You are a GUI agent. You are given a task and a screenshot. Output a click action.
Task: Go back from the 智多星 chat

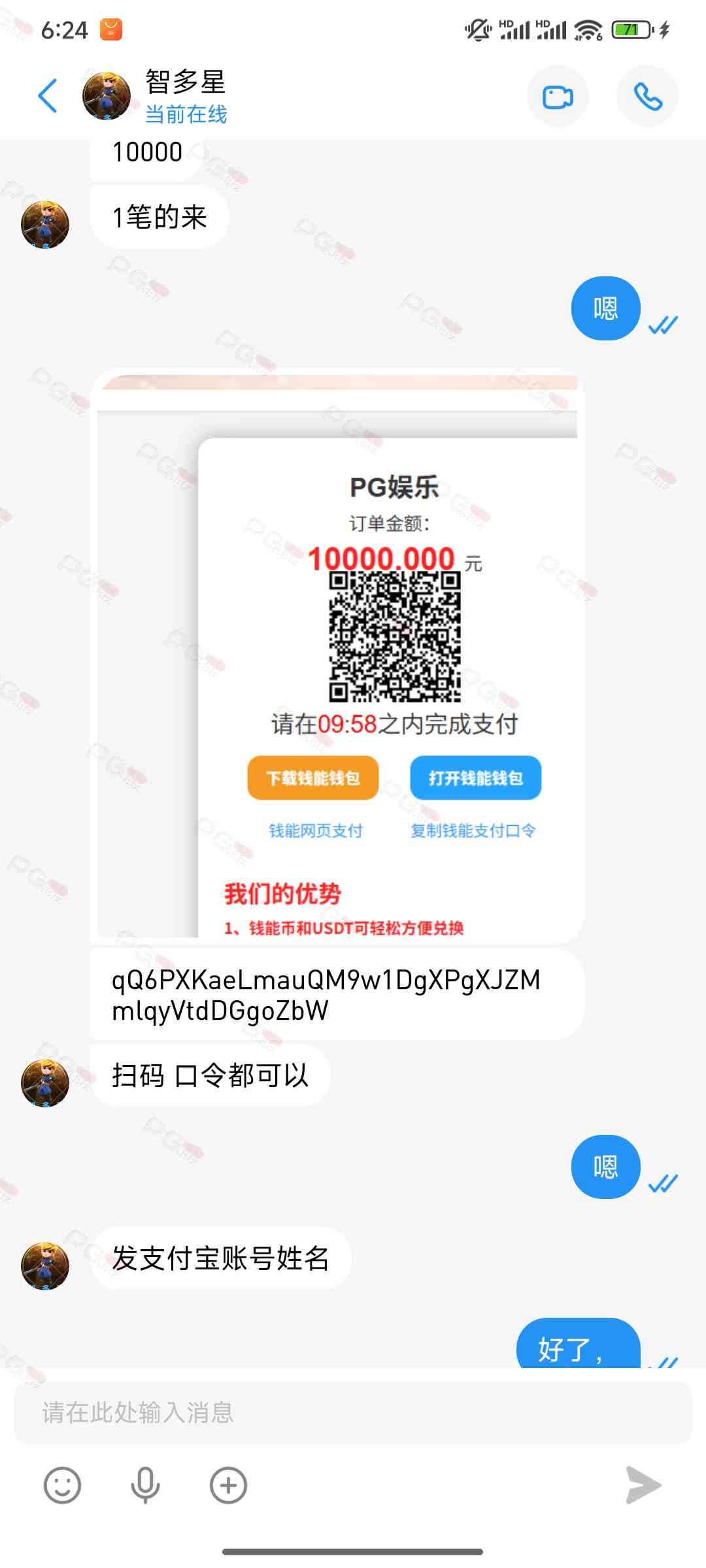[x=48, y=96]
